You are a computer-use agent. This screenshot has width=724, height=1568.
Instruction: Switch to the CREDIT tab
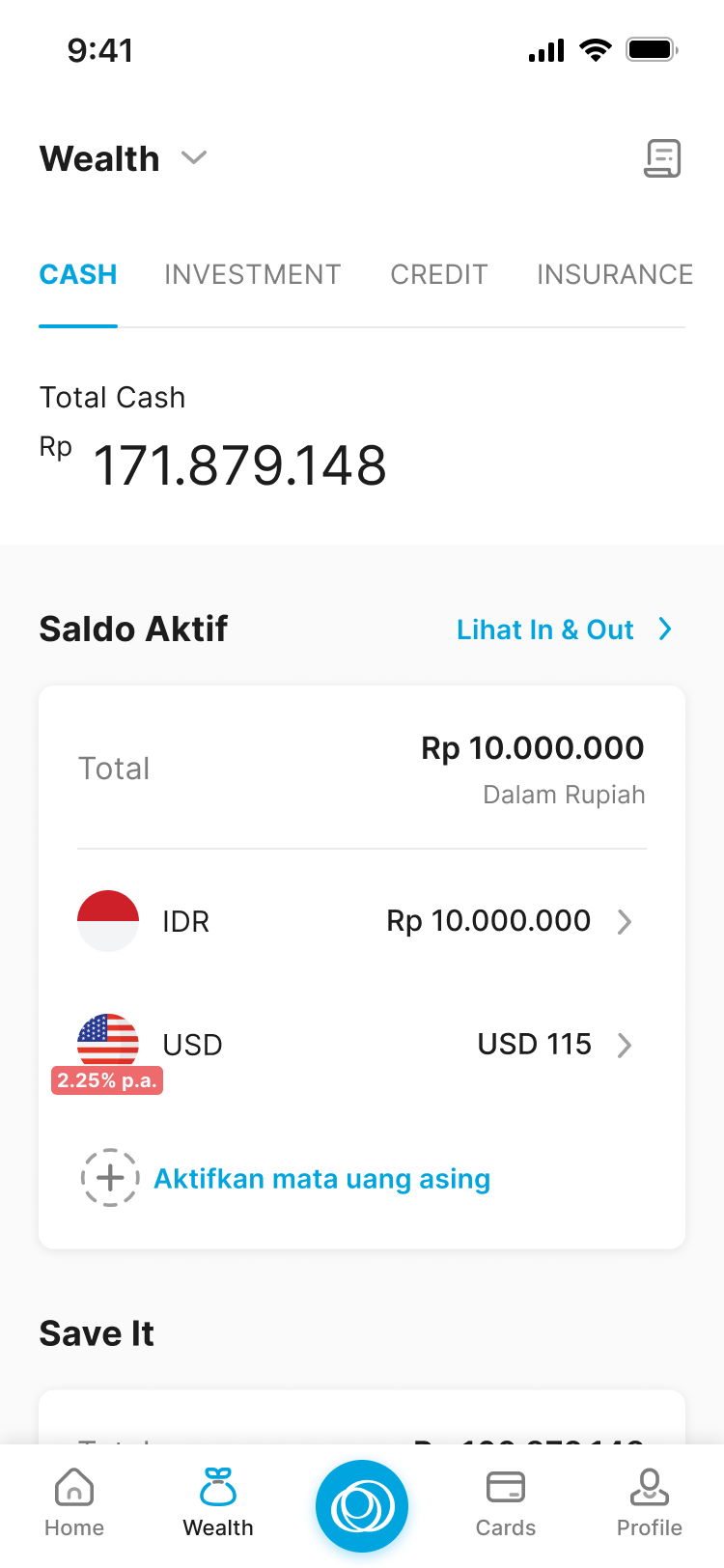[x=439, y=274]
